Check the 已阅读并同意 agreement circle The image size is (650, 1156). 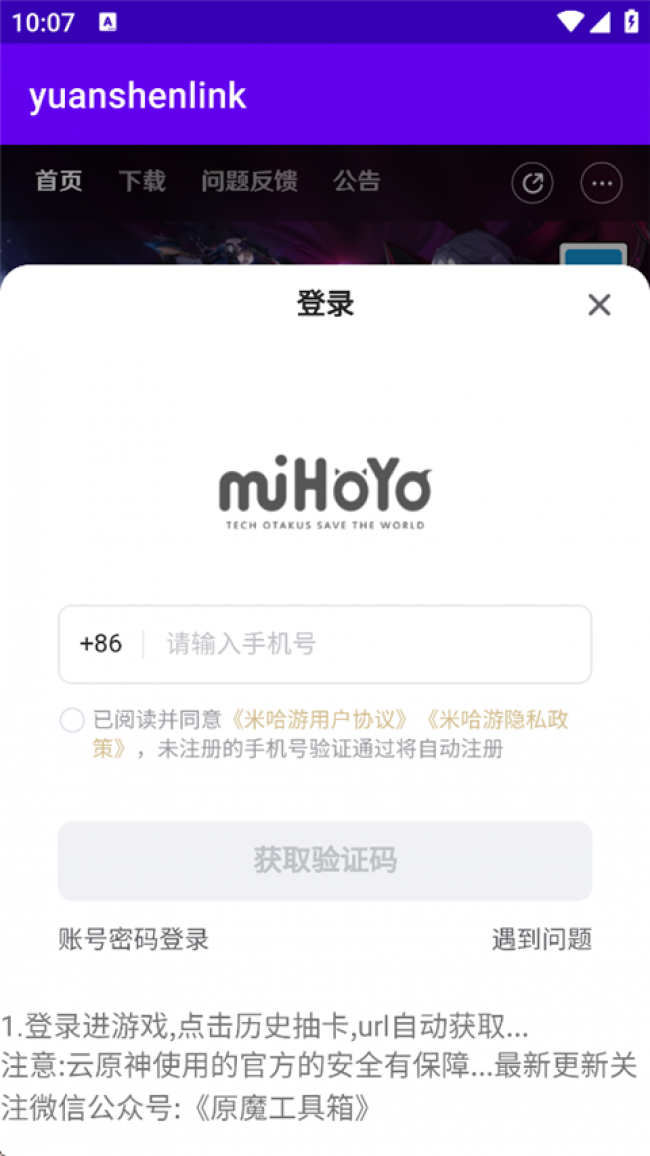point(72,720)
